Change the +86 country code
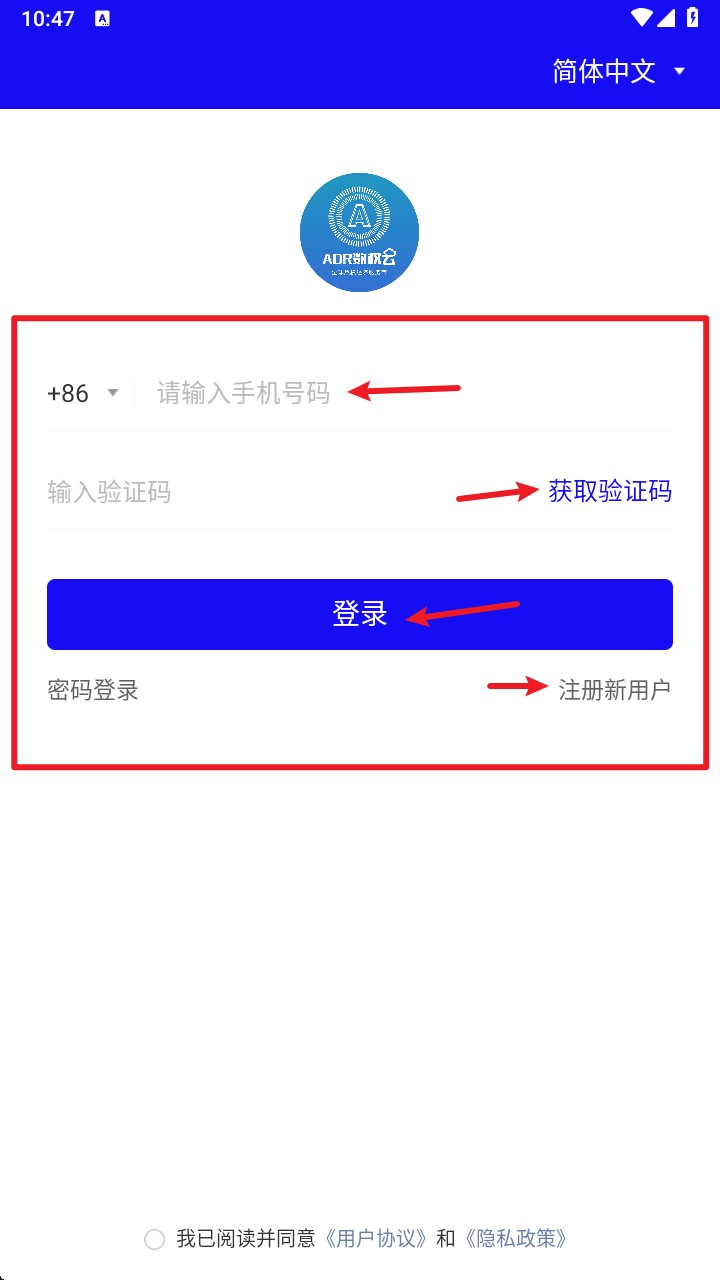Screen dimensions: 720x1280 pyautogui.click(x=82, y=393)
